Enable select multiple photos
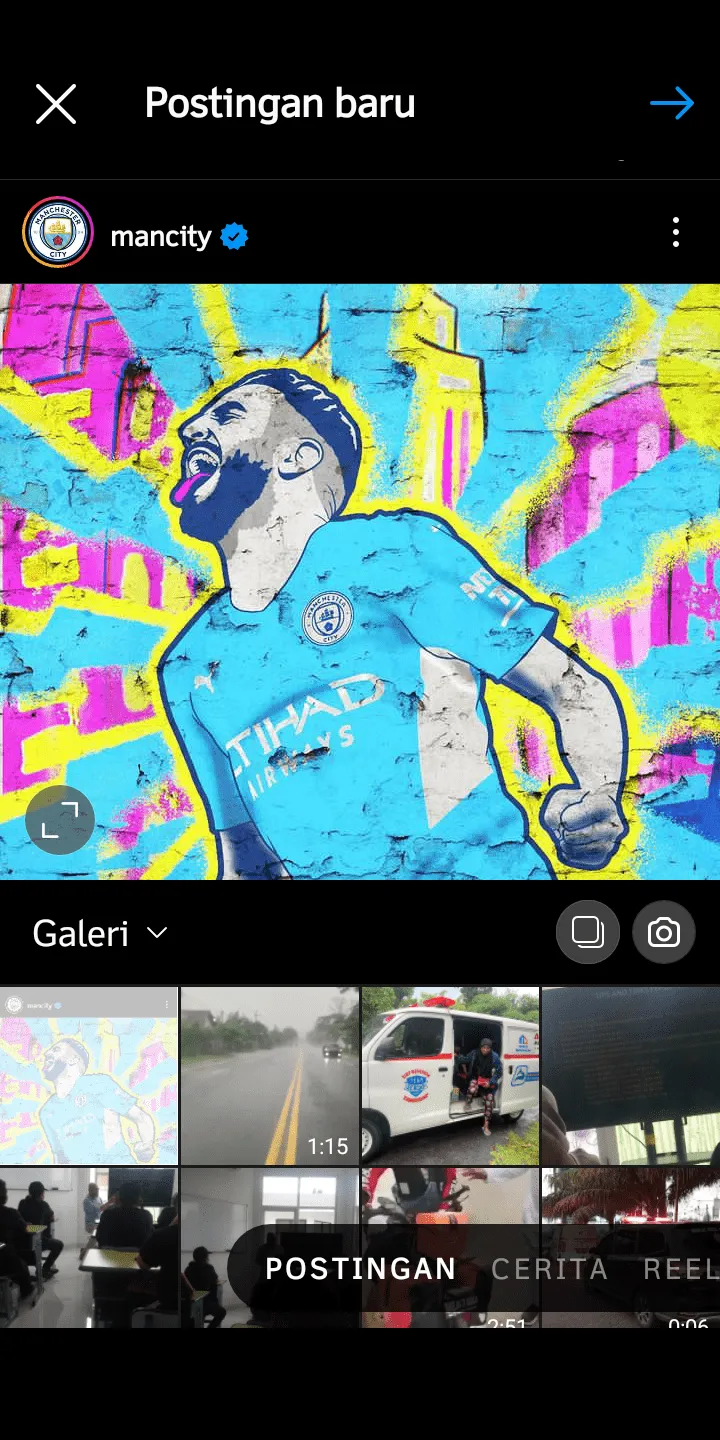 pyautogui.click(x=588, y=932)
